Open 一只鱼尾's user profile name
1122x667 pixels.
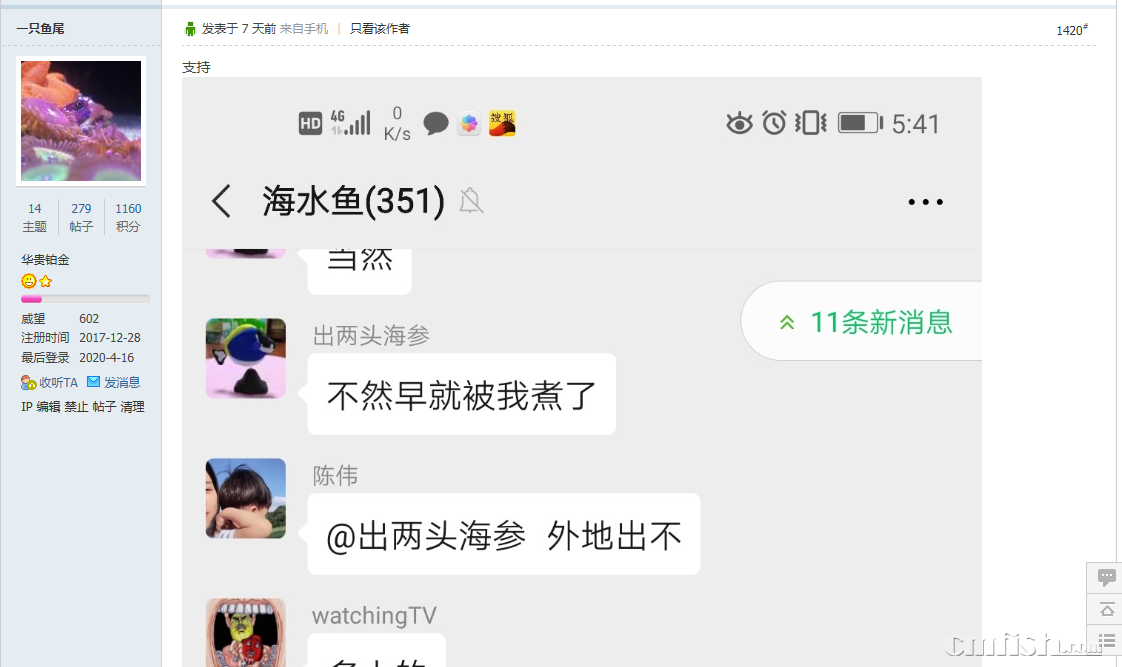click(x=40, y=29)
